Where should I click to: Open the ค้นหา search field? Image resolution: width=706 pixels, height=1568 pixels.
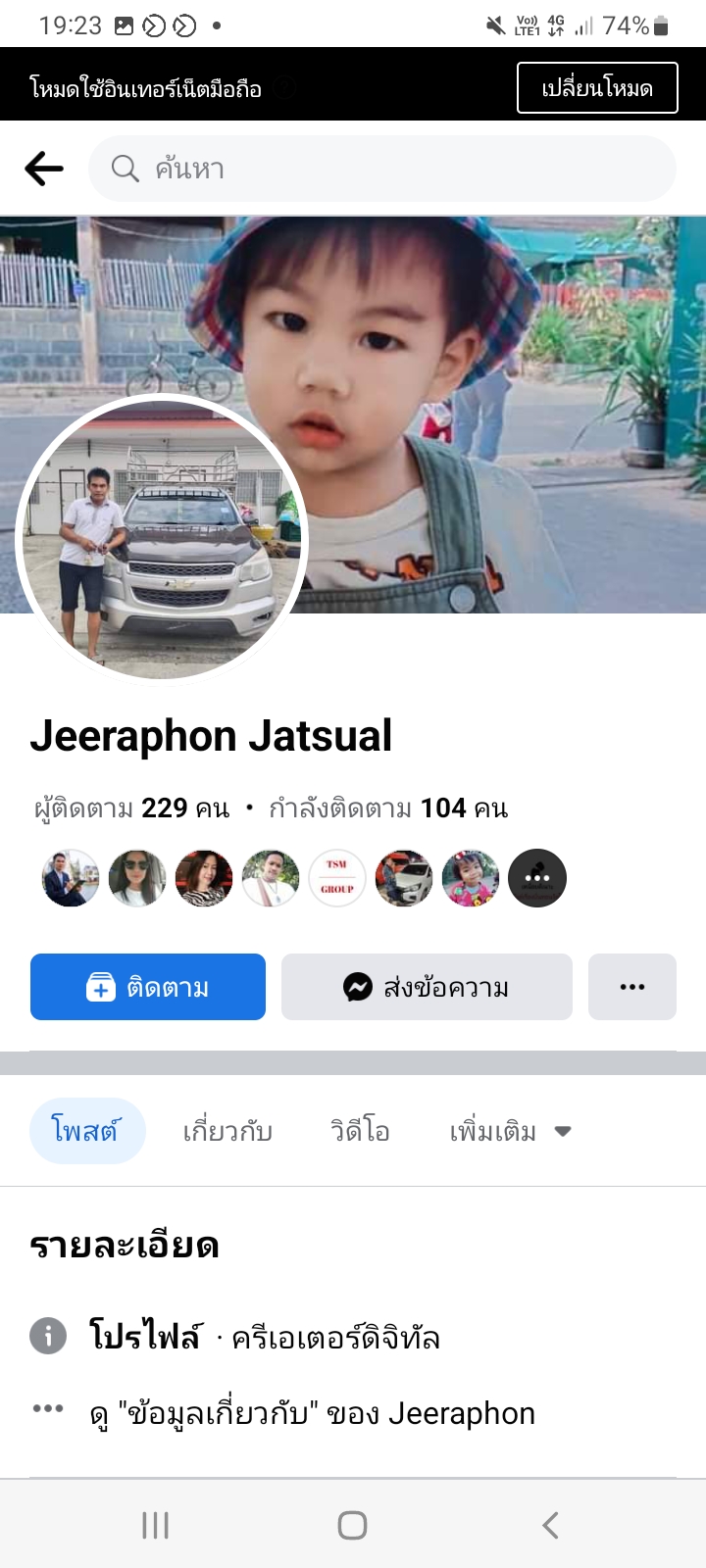382,169
